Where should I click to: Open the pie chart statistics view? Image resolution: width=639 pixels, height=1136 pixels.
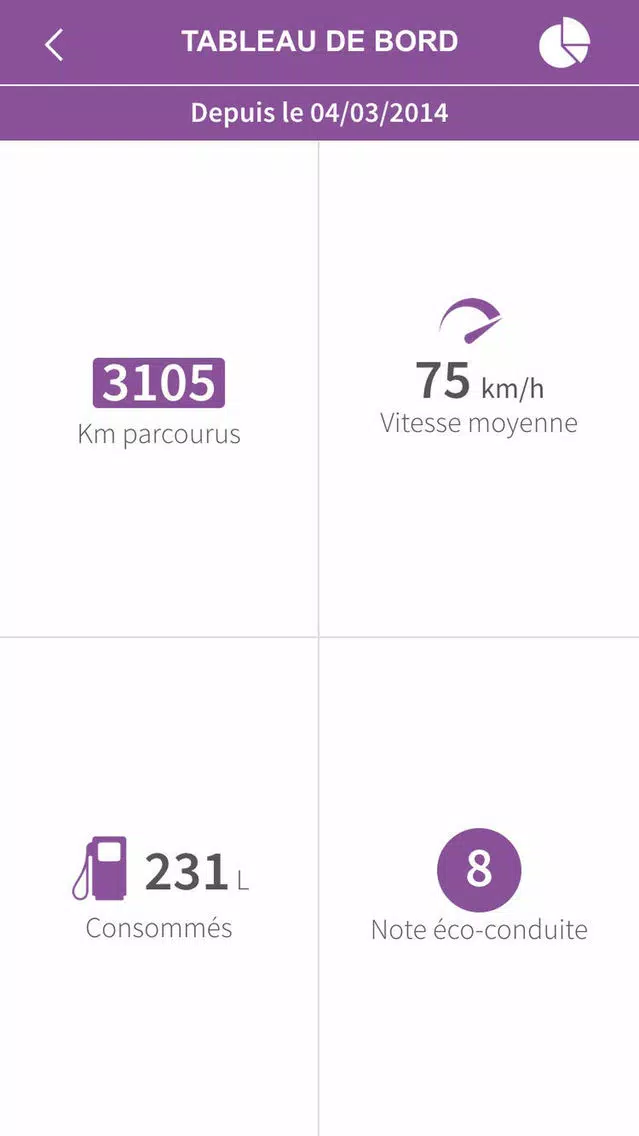click(x=564, y=43)
